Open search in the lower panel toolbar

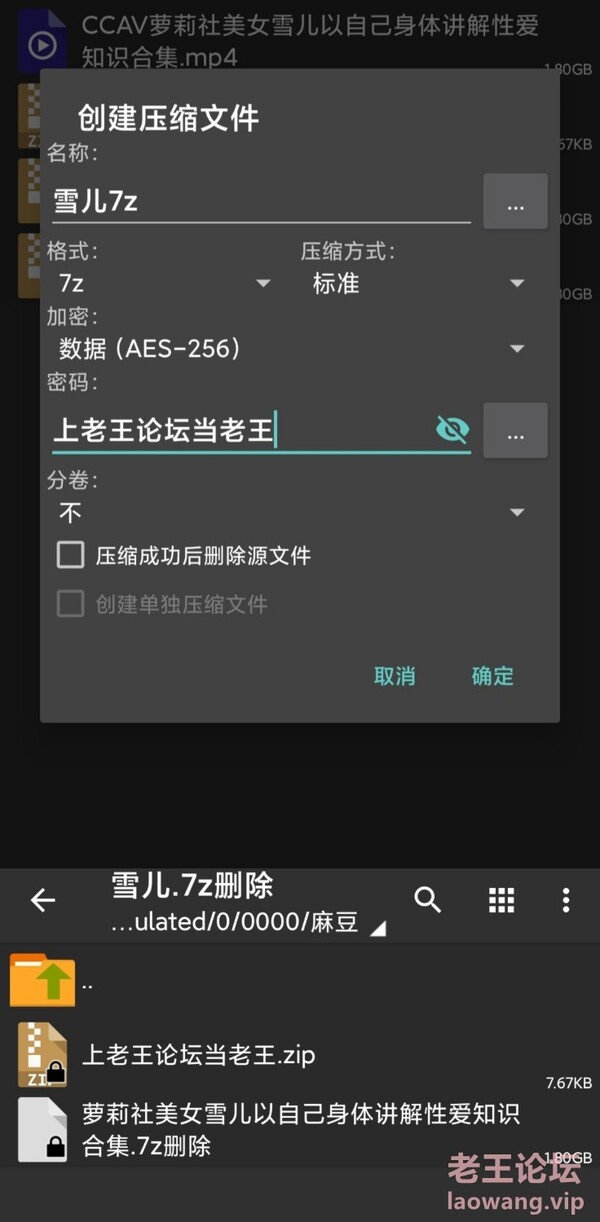tap(428, 900)
